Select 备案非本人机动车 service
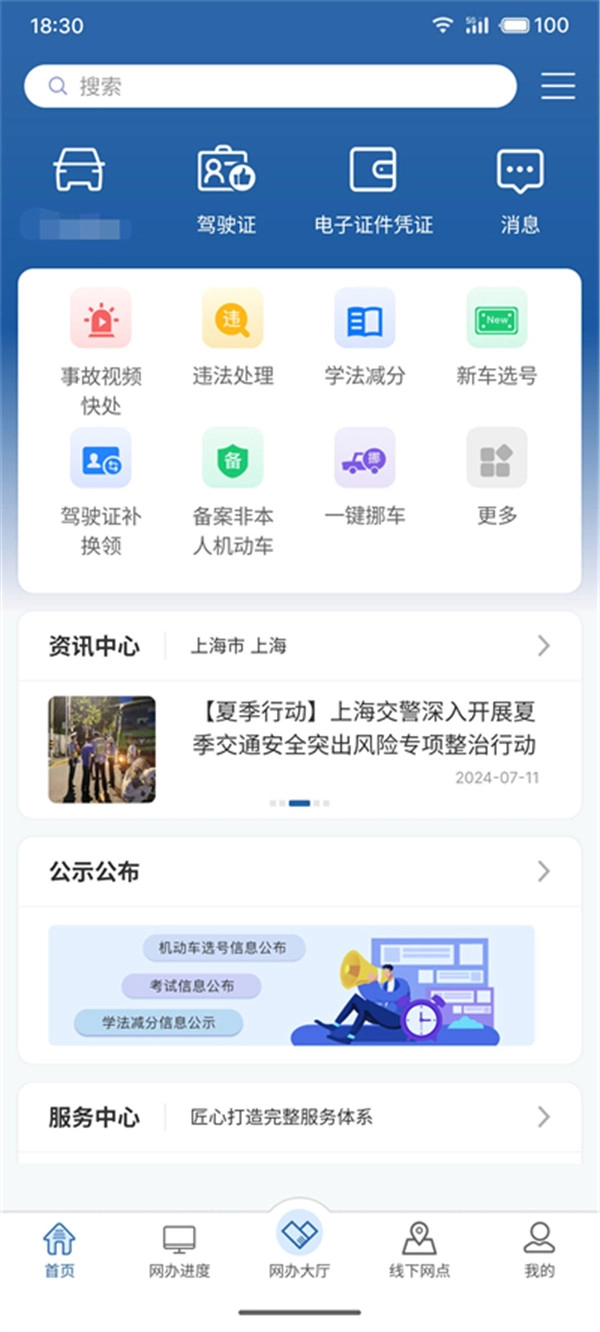Viewport: 600px width, 1332px height. point(233,490)
